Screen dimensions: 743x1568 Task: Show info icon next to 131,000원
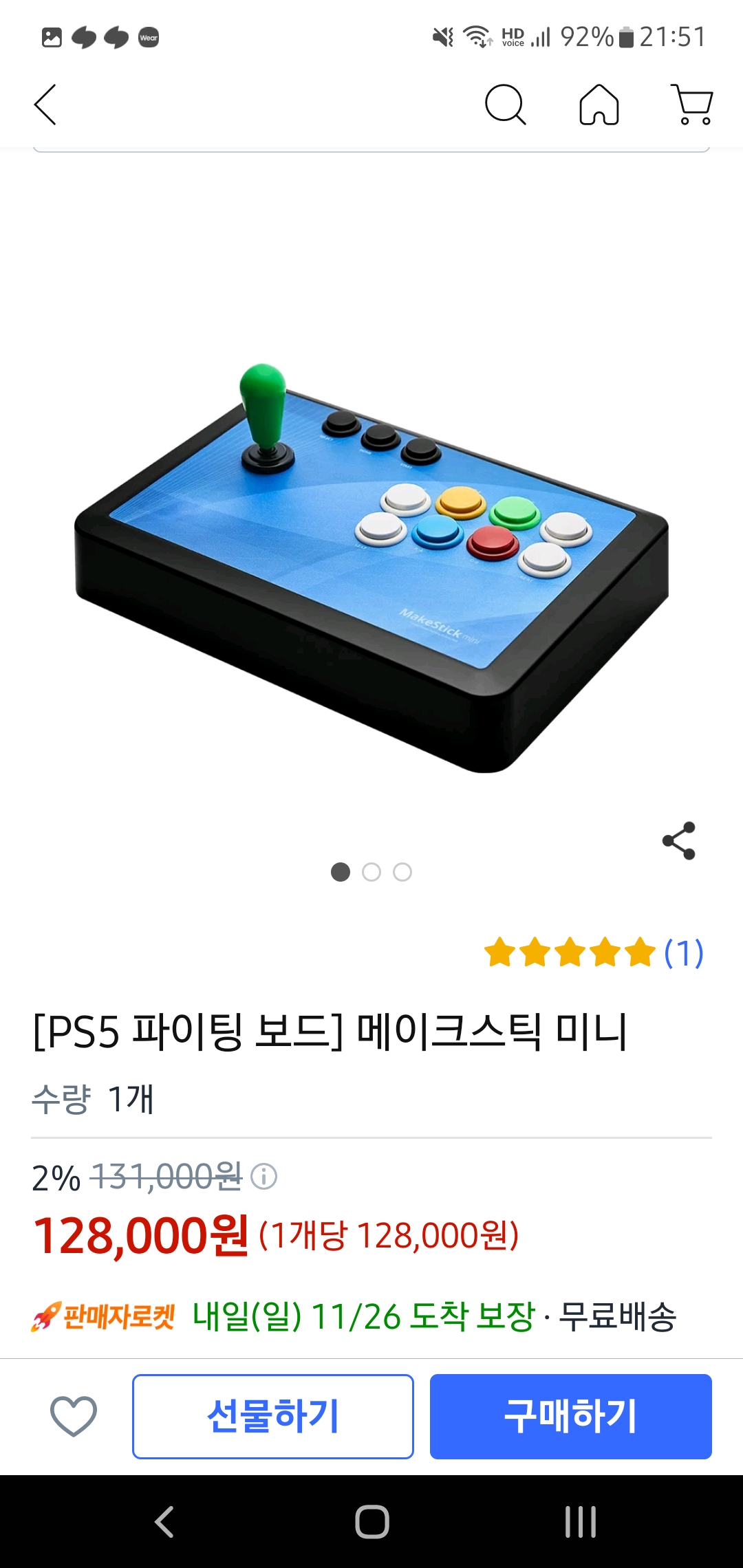point(264,1177)
